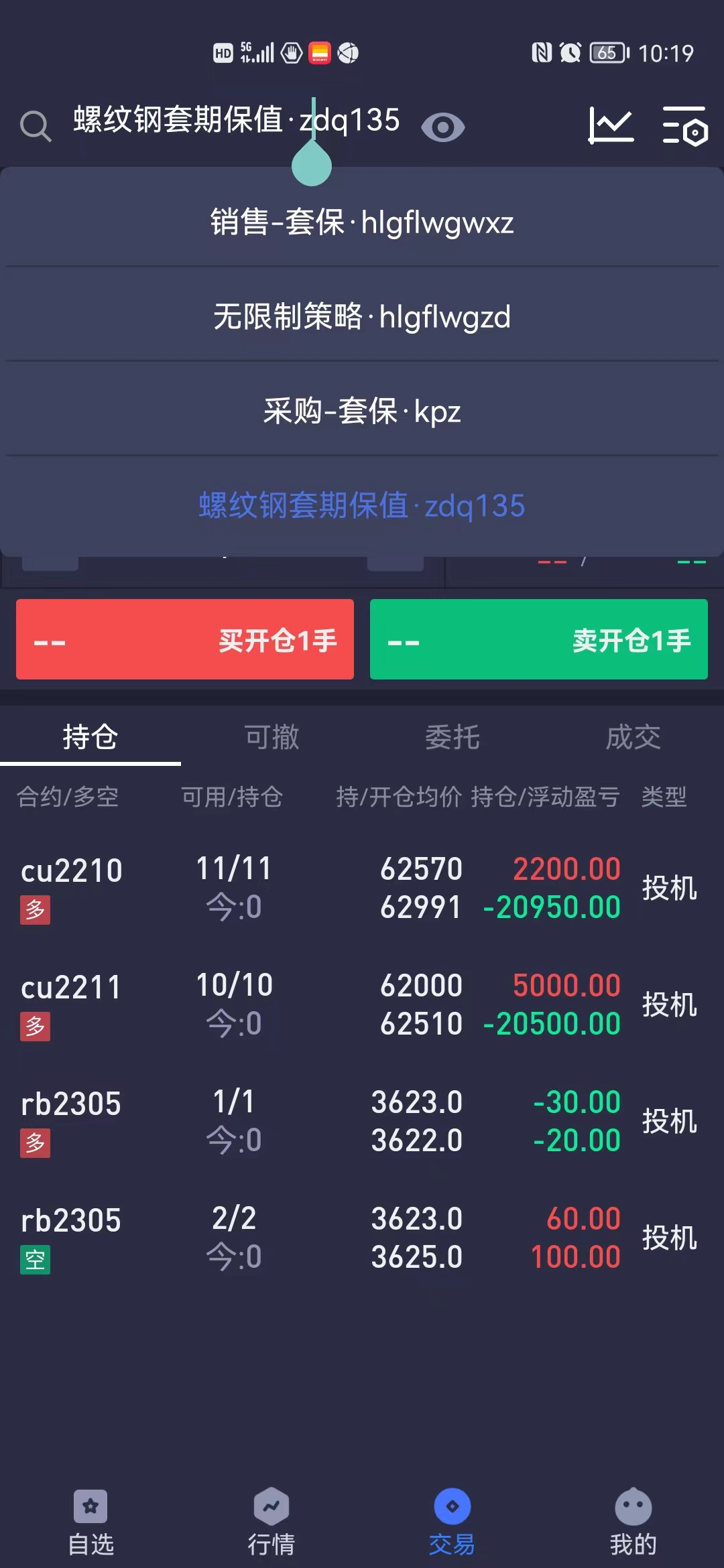Collapse the account dropdown via the title 螺纹钢套期保值·zdq135

tap(236, 121)
